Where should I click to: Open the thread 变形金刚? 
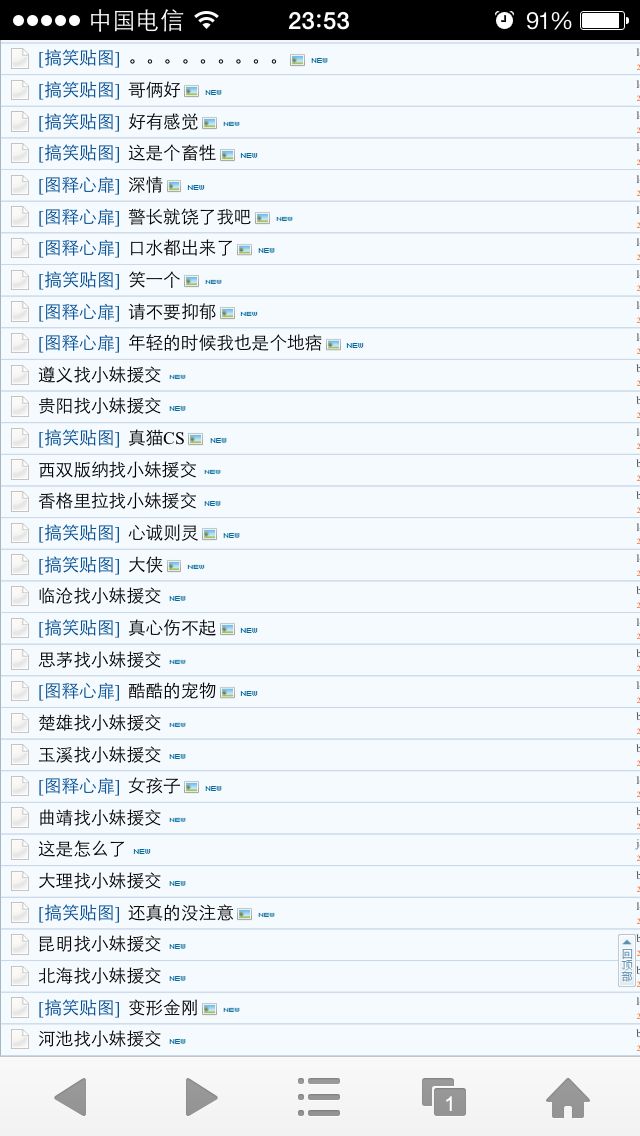click(163, 1008)
